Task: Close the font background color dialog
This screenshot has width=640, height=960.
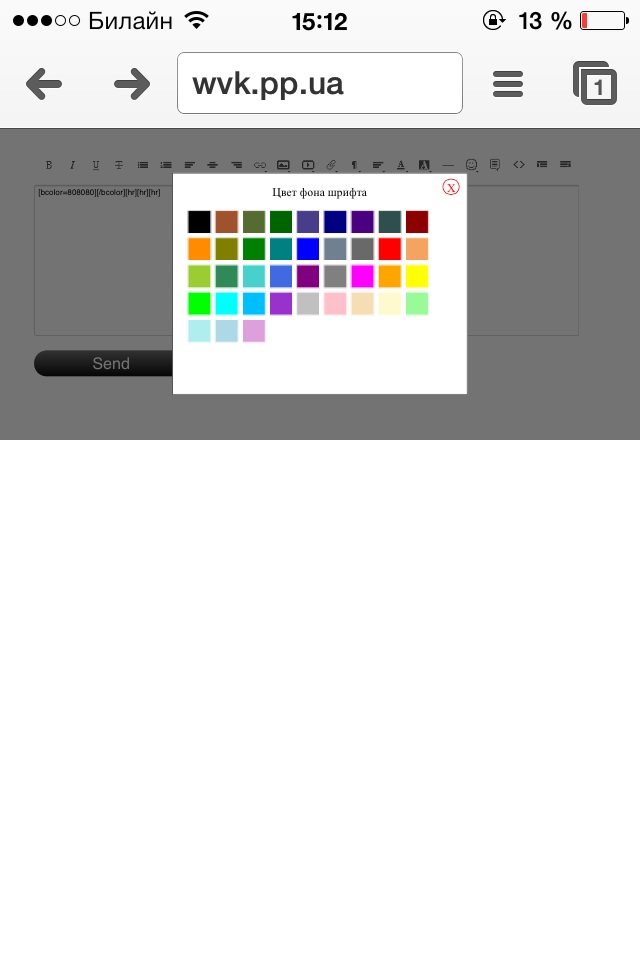Action: [451, 187]
